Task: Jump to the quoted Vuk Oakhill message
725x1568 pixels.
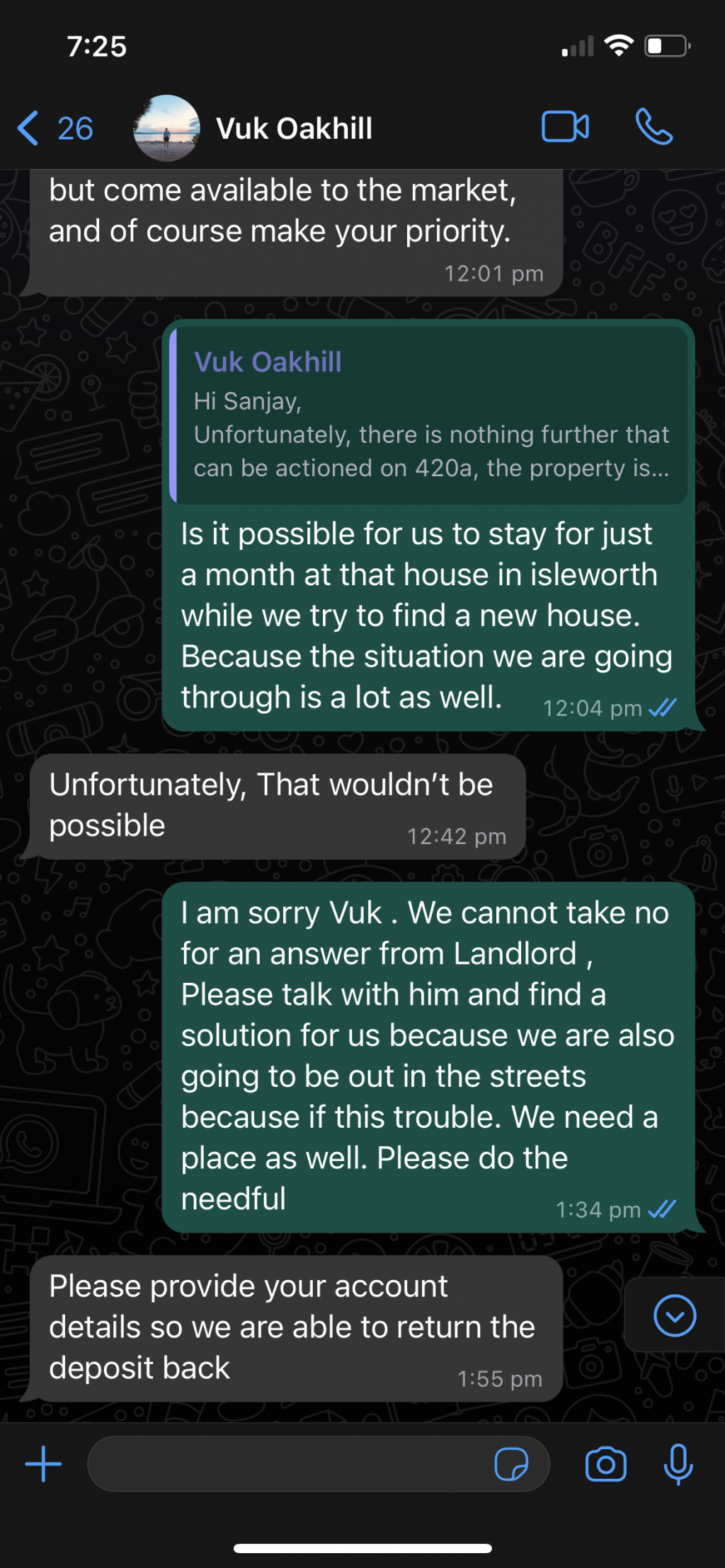Action: pos(429,415)
